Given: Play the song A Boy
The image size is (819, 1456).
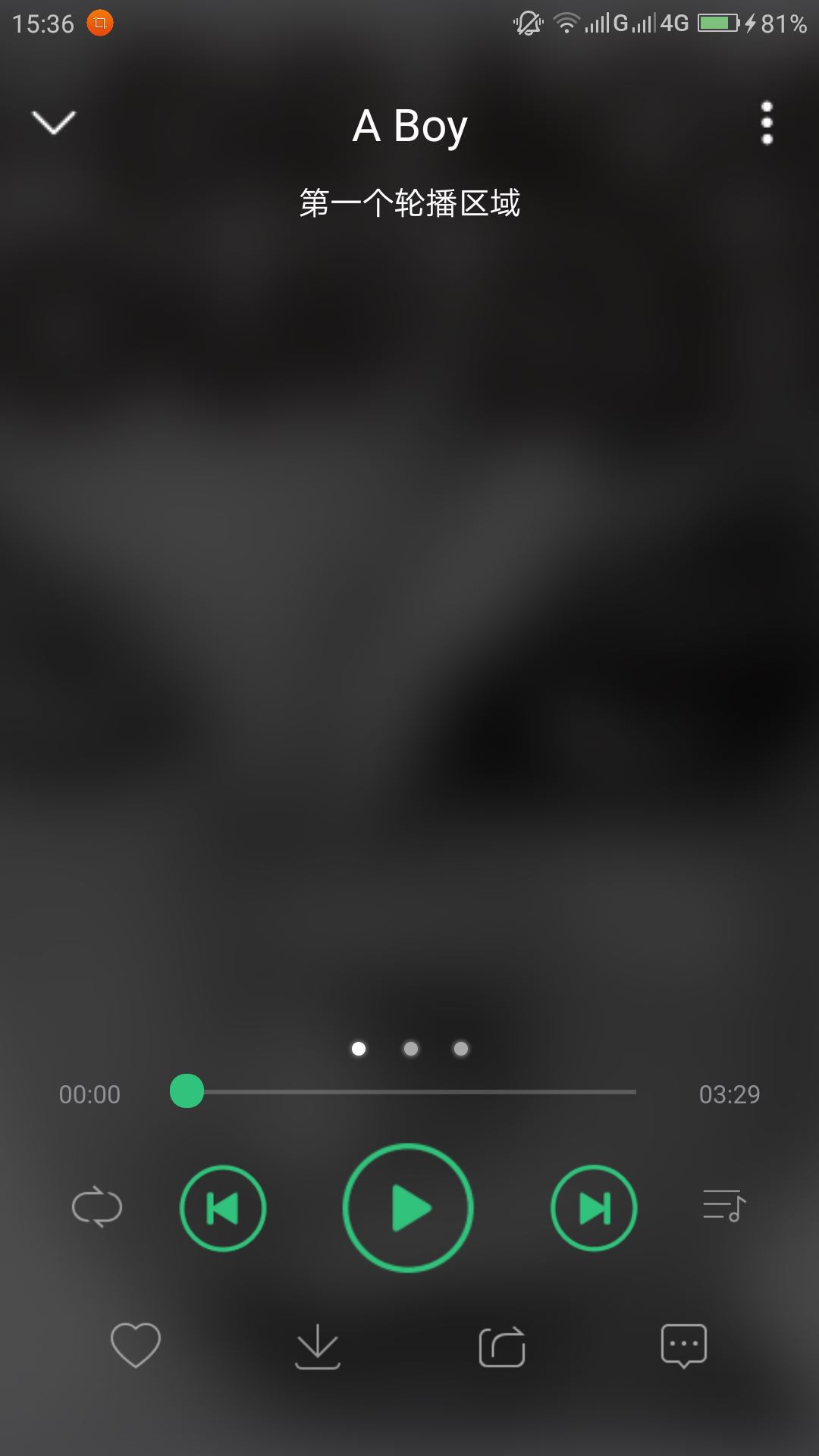Looking at the screenshot, I should point(408,1207).
